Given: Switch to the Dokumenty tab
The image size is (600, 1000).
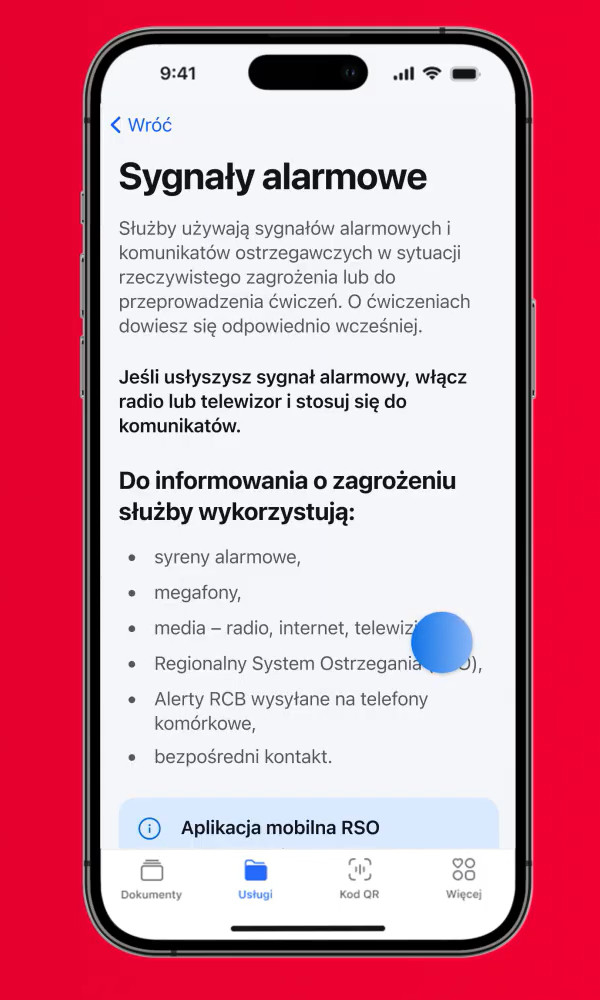Looking at the screenshot, I should [152, 878].
